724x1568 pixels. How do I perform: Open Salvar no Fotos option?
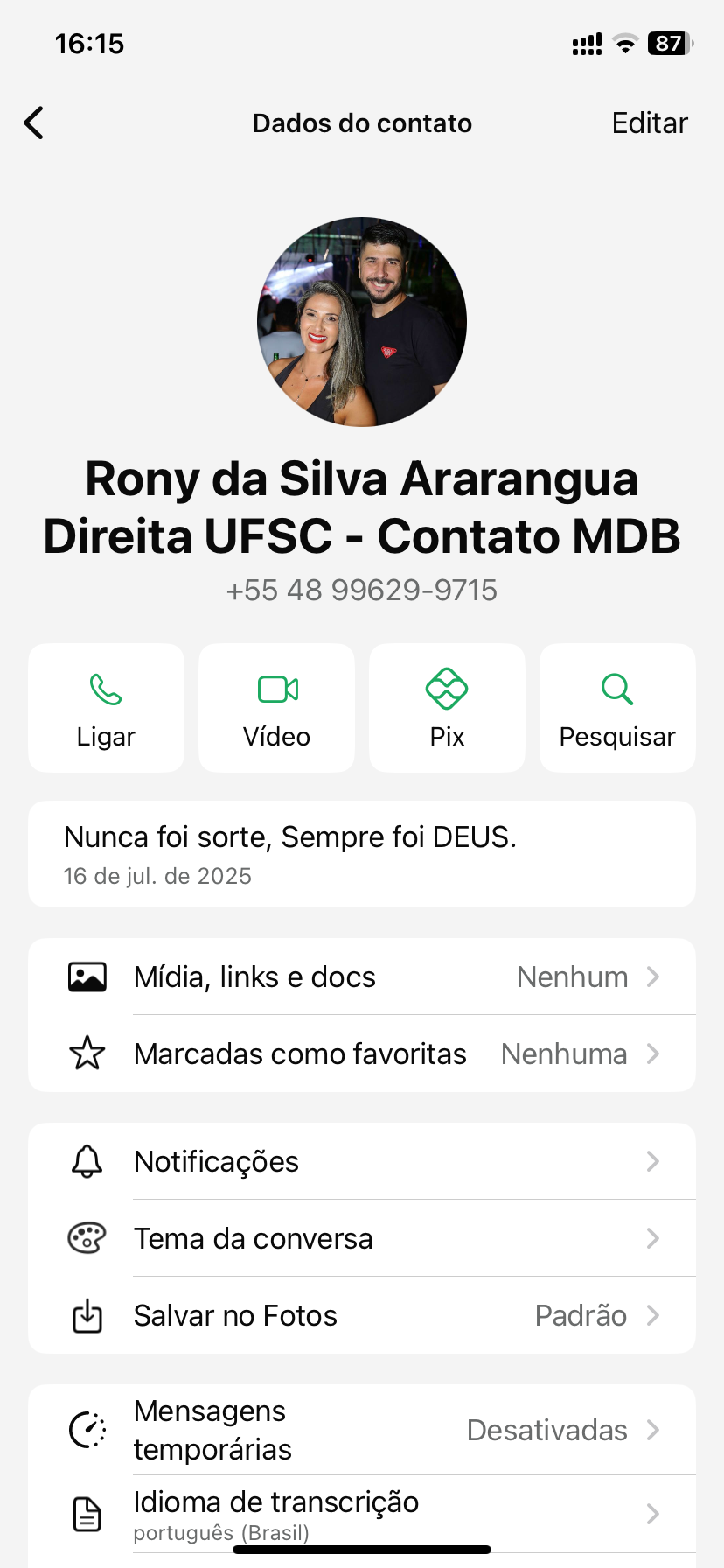[x=362, y=1315]
